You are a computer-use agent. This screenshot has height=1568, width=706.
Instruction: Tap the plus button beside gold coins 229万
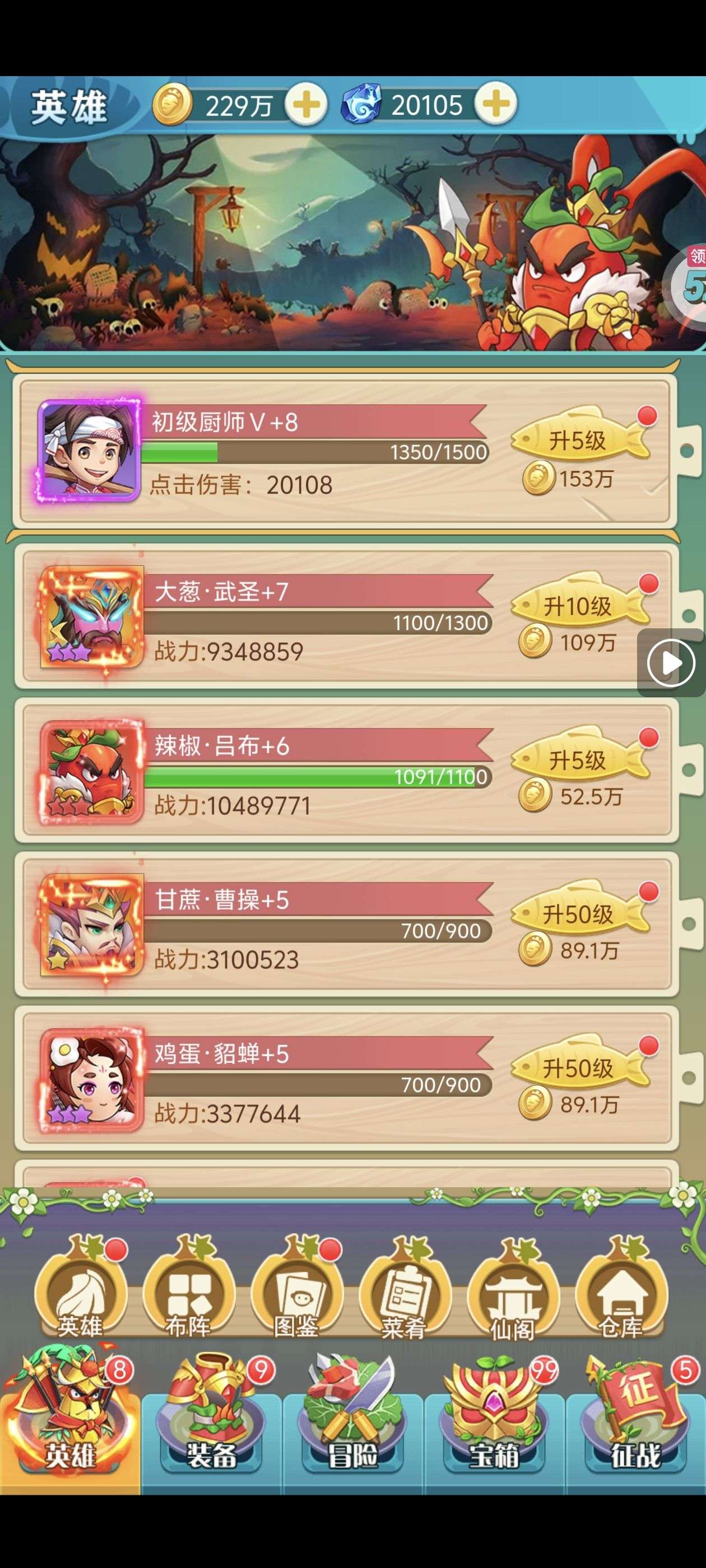(x=306, y=105)
